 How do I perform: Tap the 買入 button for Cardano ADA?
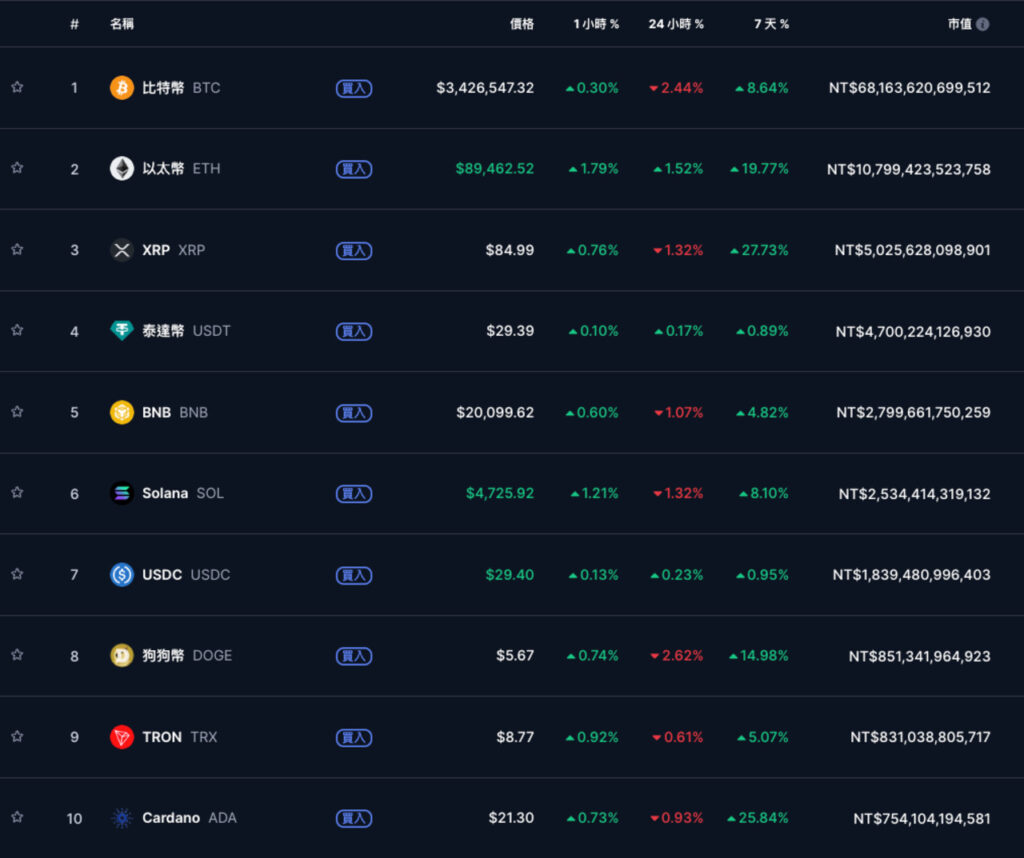pos(354,818)
